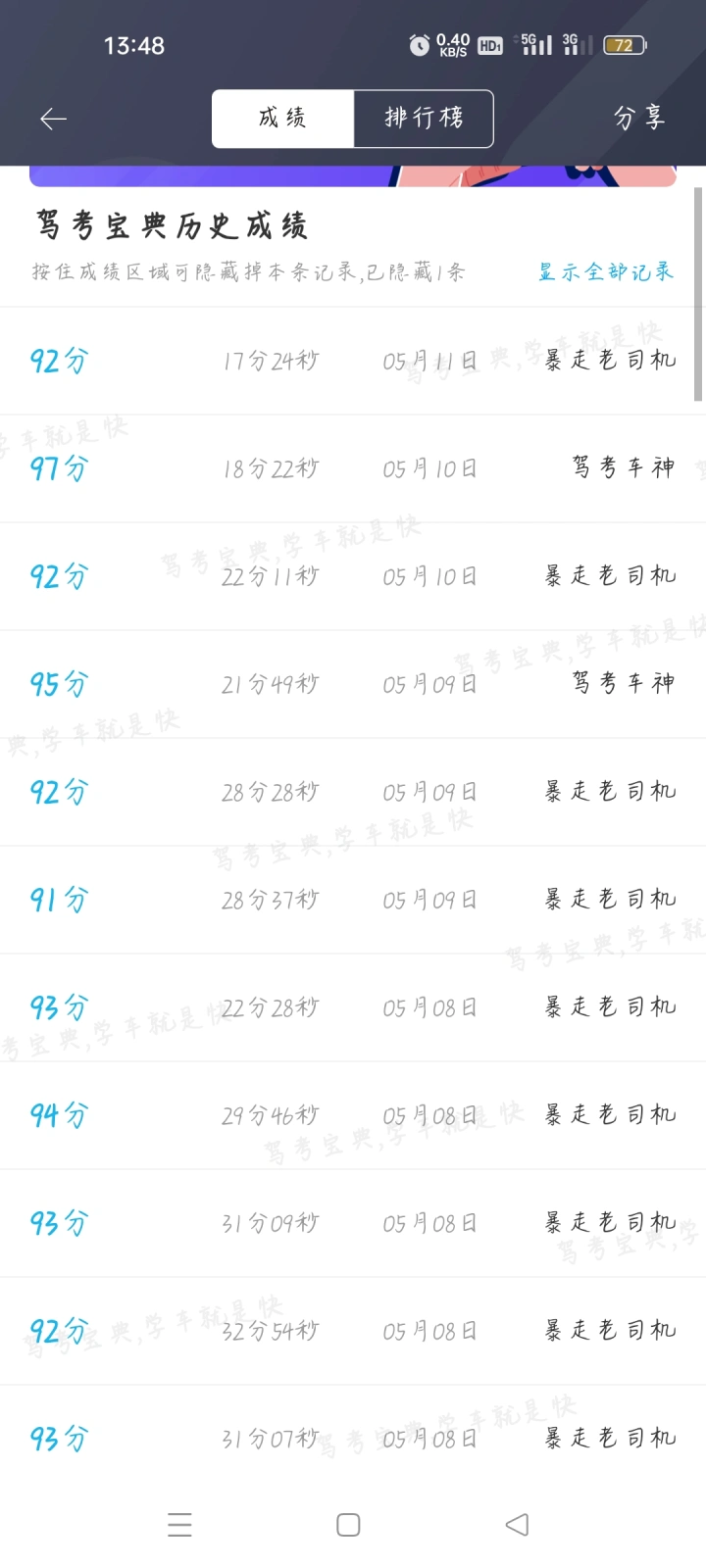Open the 92分 record from 05月11日

click(x=353, y=361)
